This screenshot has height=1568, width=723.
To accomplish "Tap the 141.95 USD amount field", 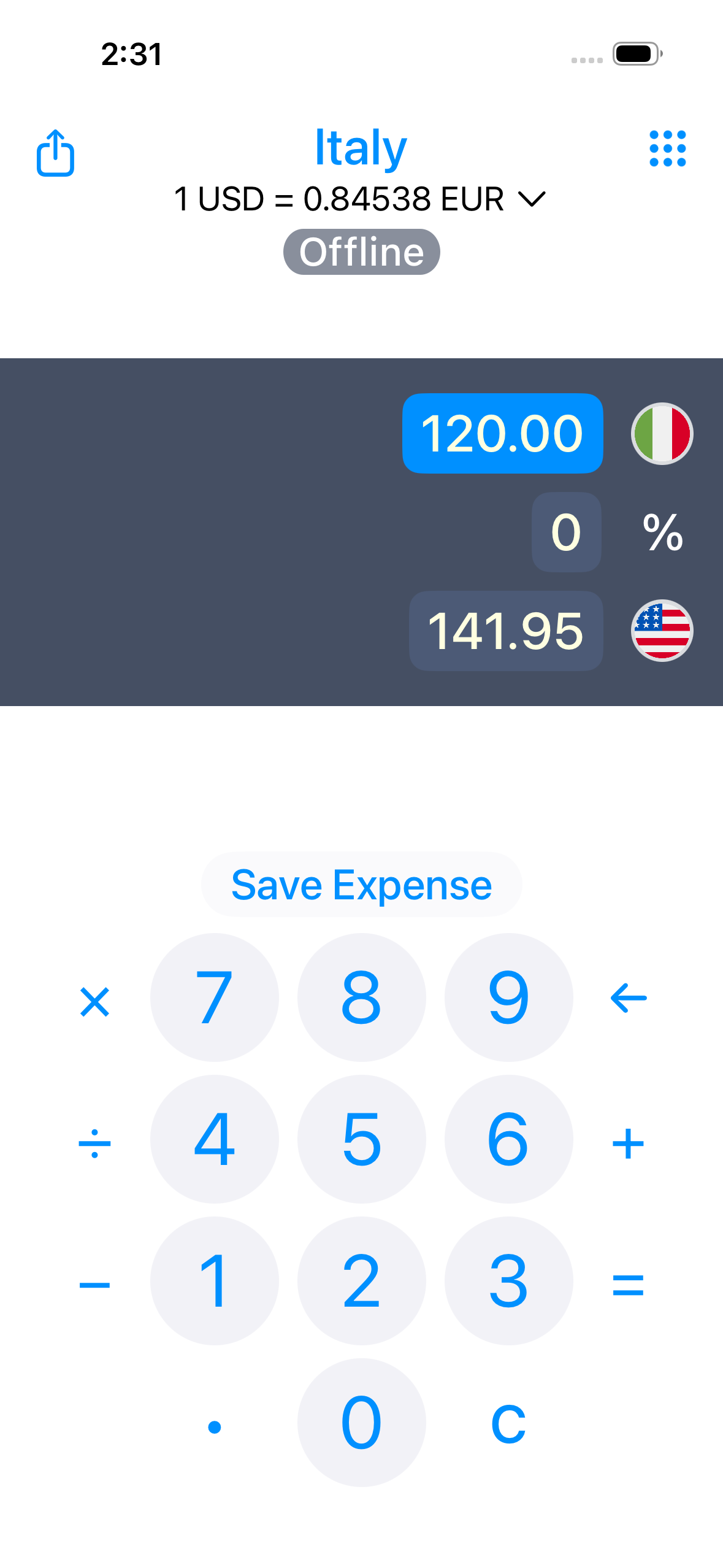I will 506,631.
